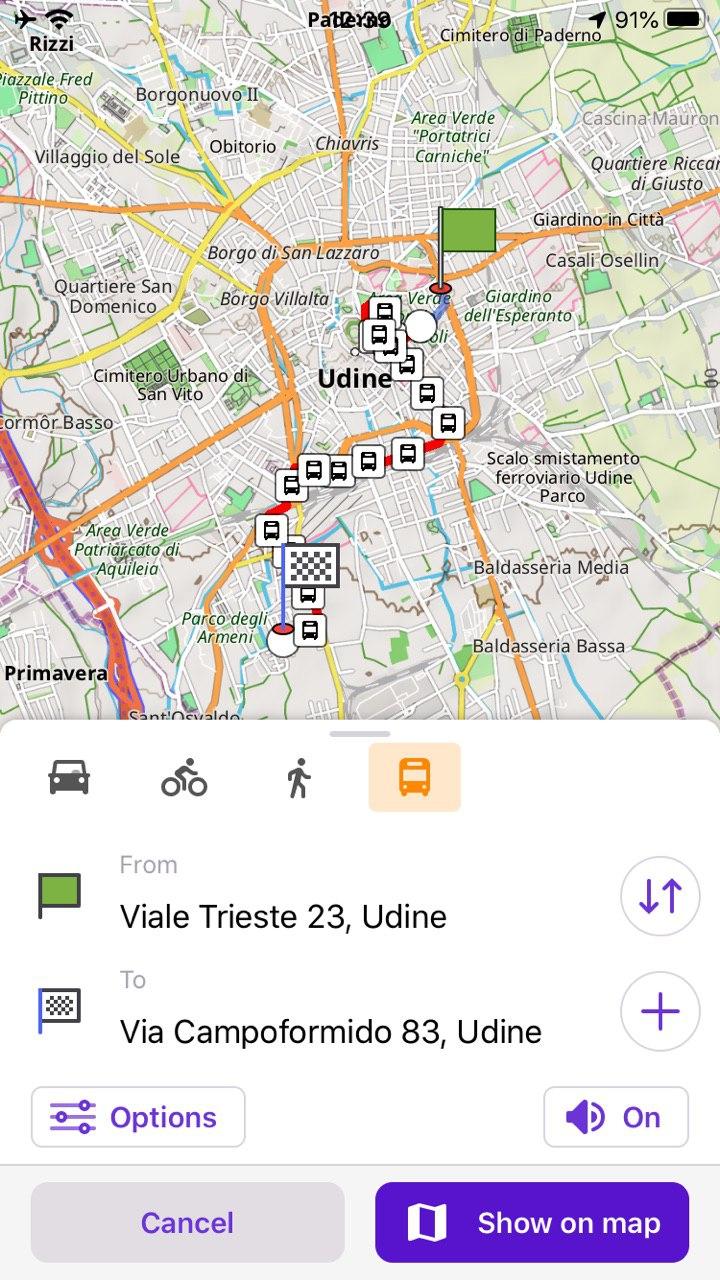Viewport: 720px width, 1280px height.
Task: Swap start and destination points
Action: click(x=660, y=896)
